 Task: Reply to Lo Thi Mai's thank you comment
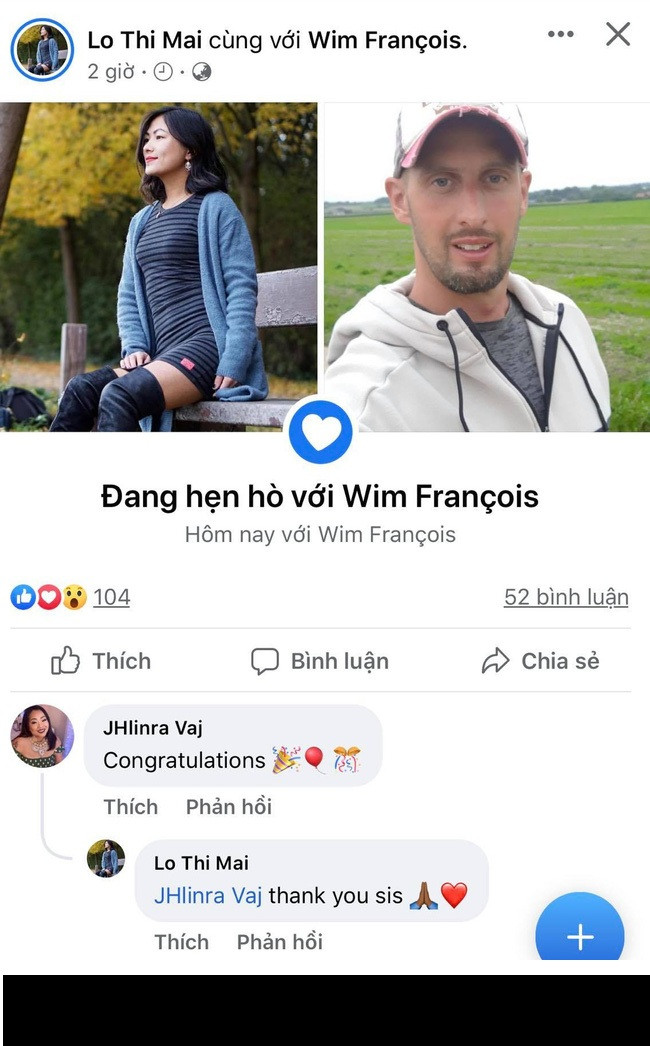[279, 942]
